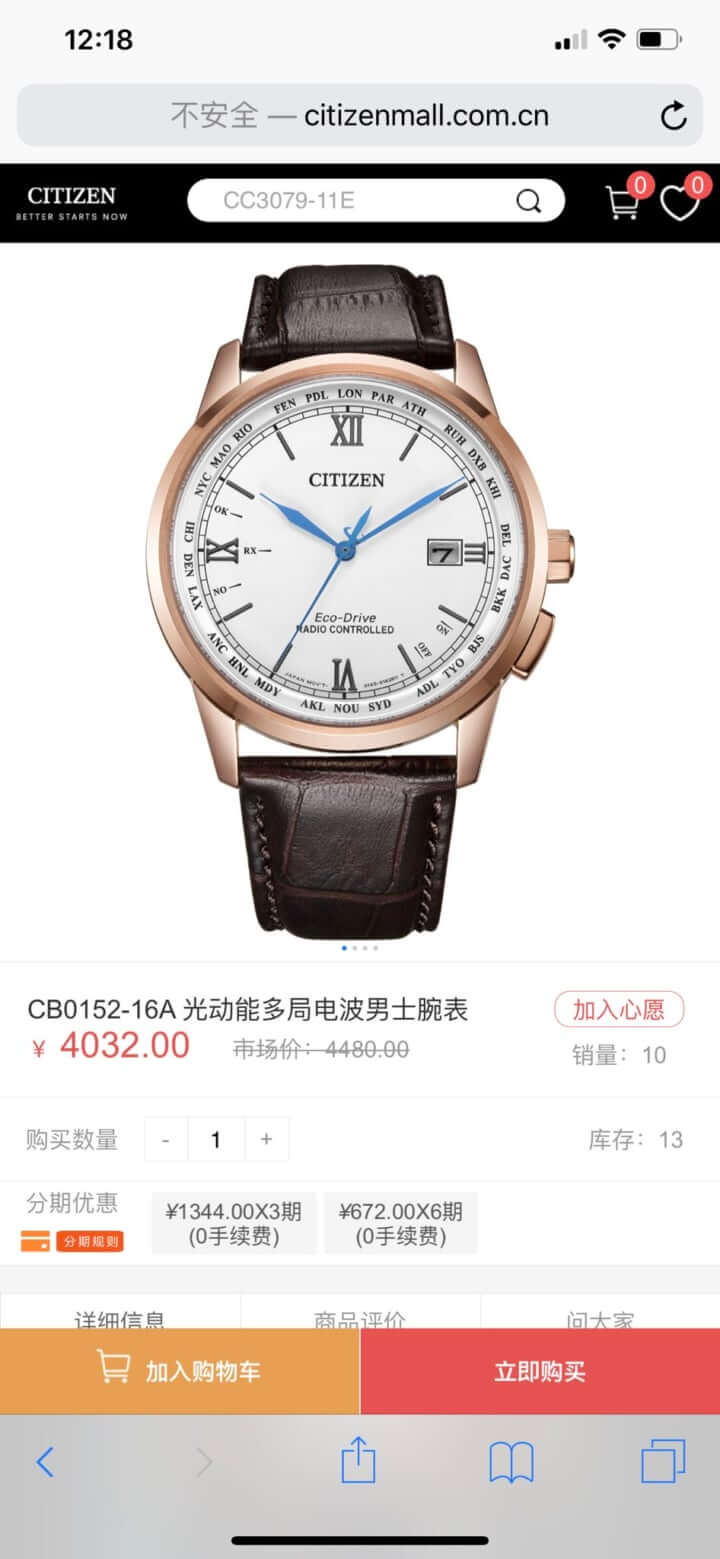Viewport: 720px width, 1559px height.
Task: Tap the citizenmall.com.cn address bar
Action: 360,116
